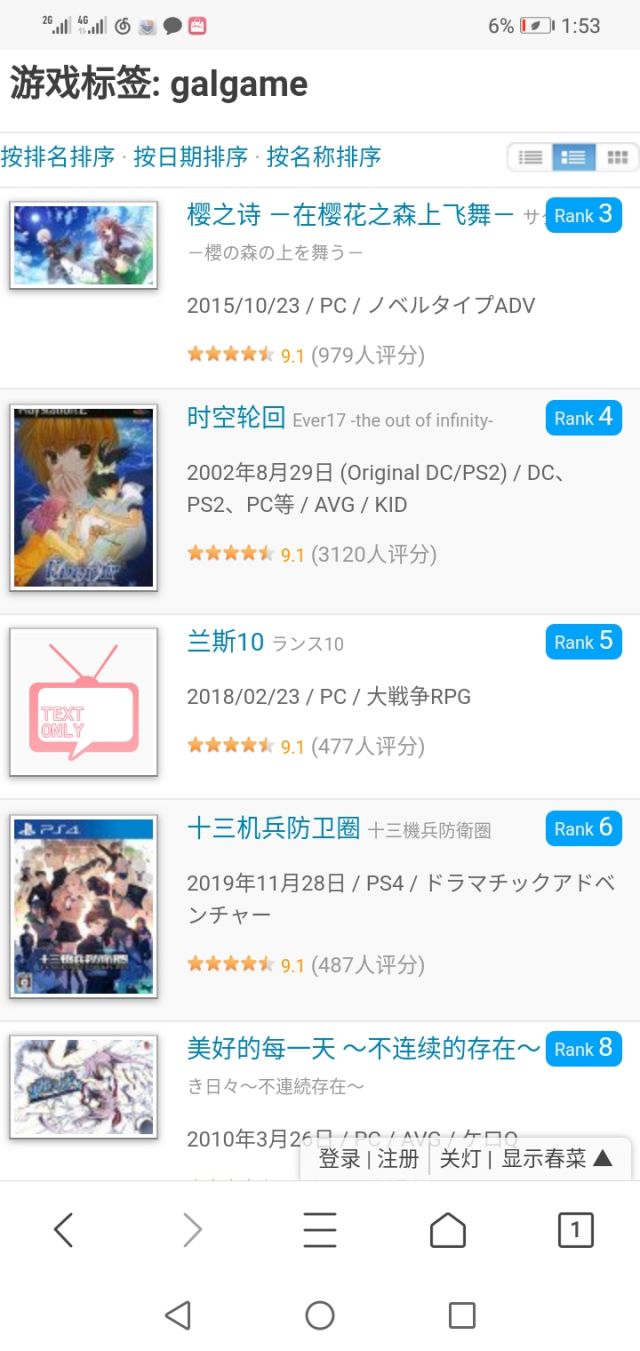Tap 登录 to log in
The width and height of the screenshot is (640, 1351).
coord(339,1159)
